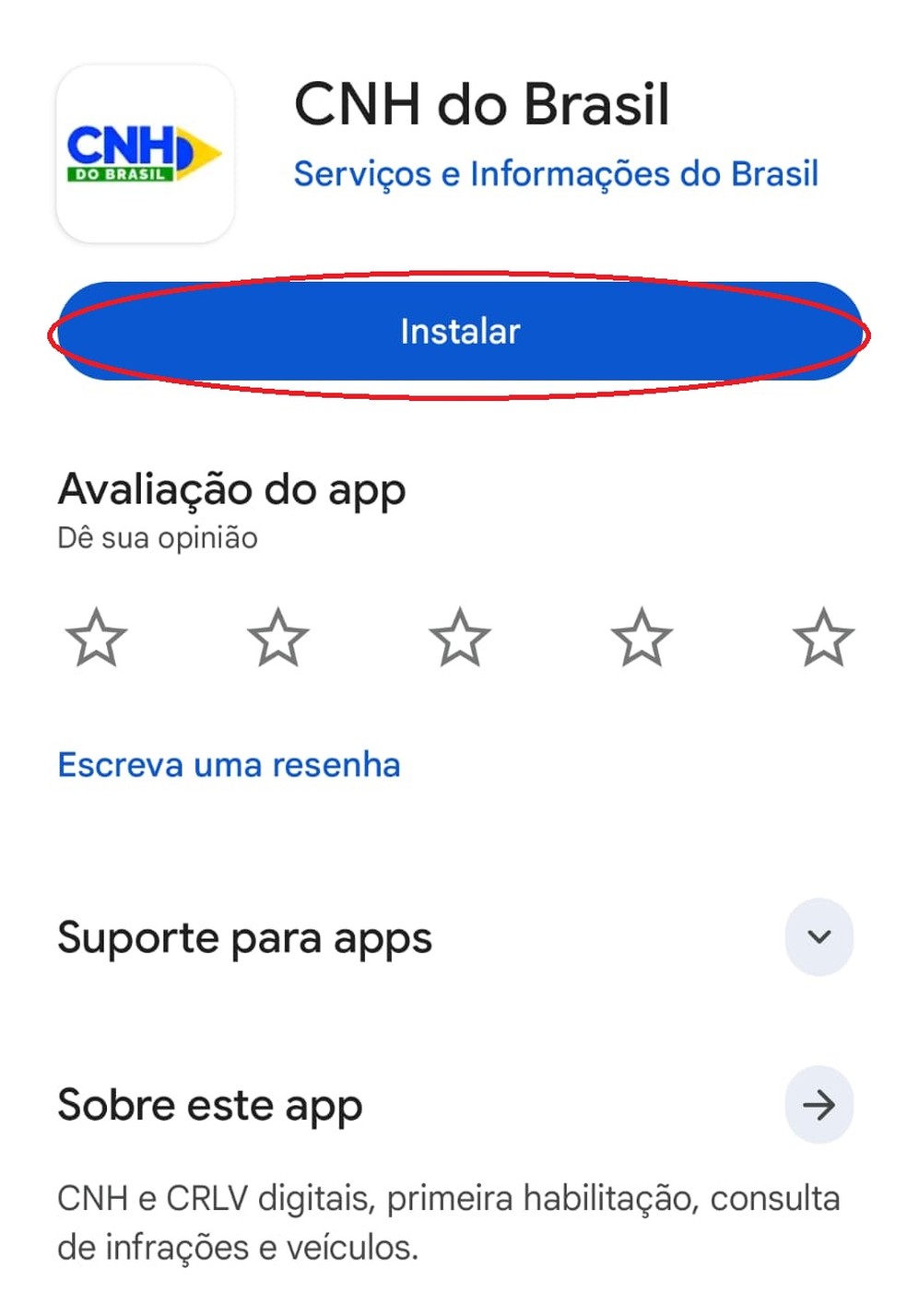Screen dimensions: 907x1316
Task: Open developer page Serviços e Informações do Brasil
Action: (x=556, y=172)
